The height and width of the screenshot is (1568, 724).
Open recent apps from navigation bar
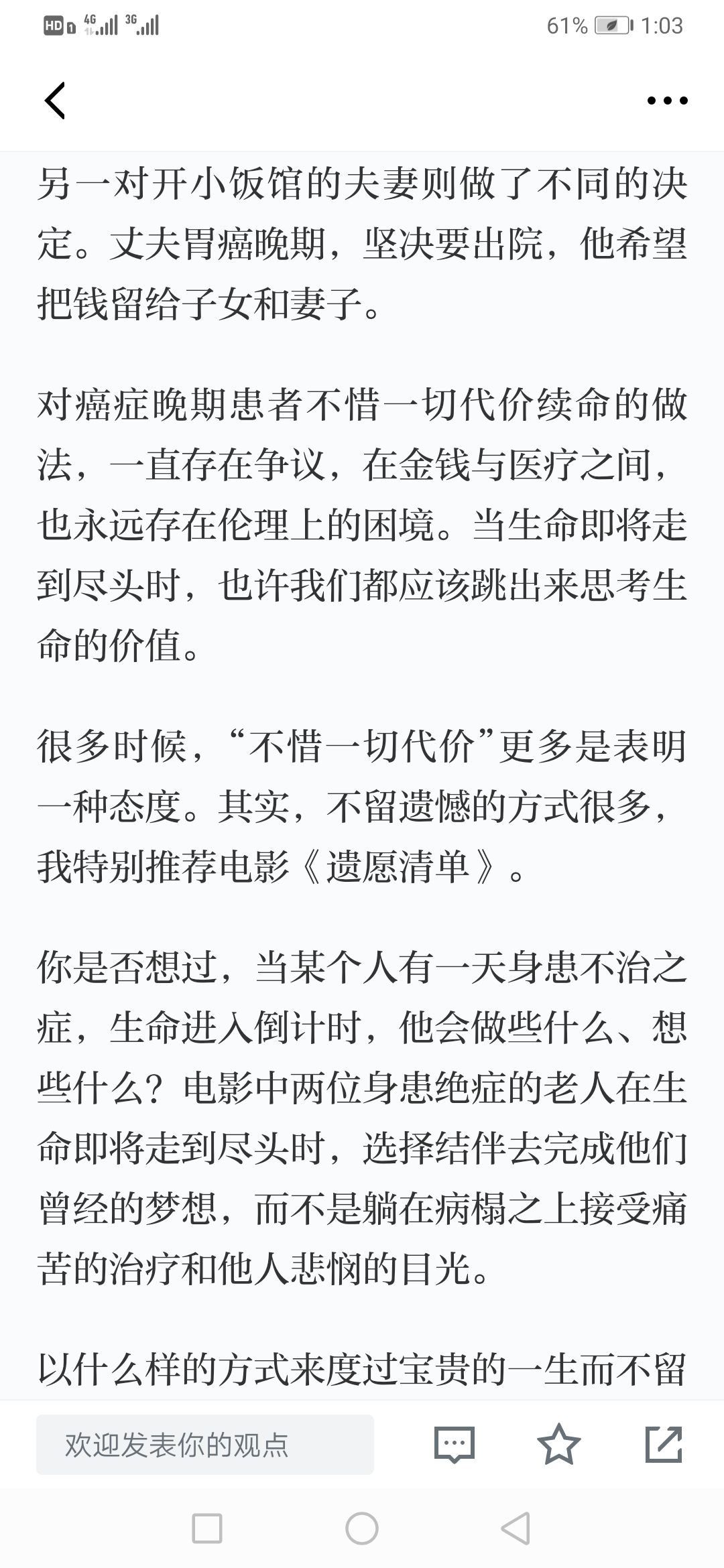tap(207, 1528)
